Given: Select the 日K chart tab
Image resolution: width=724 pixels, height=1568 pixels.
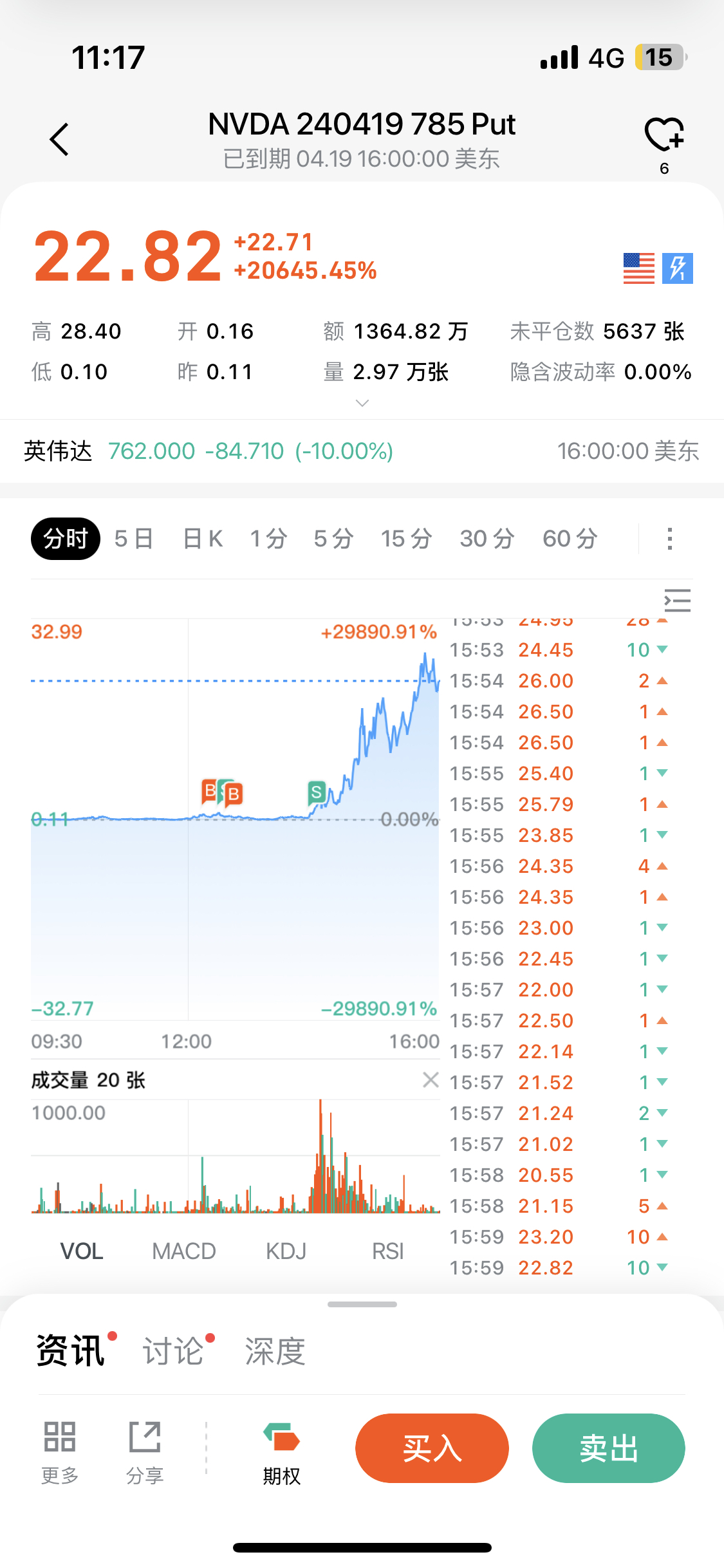Looking at the screenshot, I should coord(203,539).
